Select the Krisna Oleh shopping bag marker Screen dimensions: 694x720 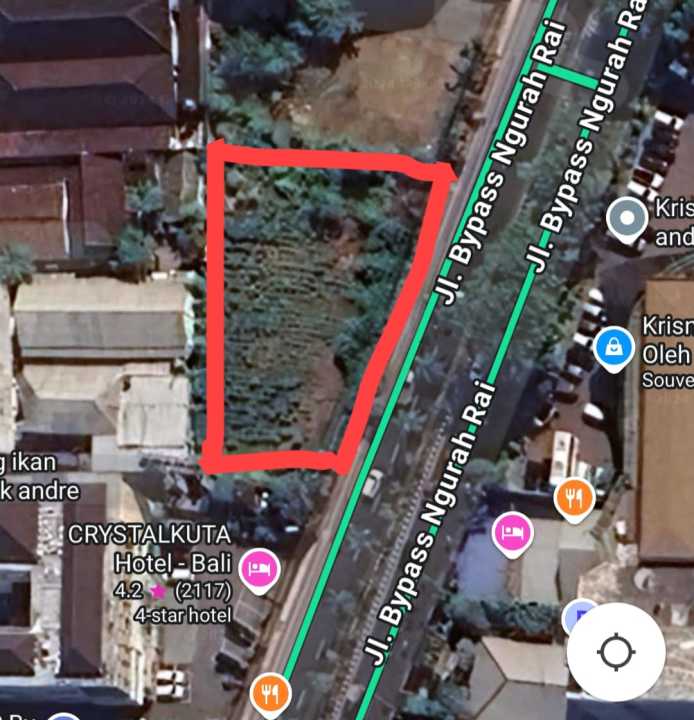coord(609,347)
